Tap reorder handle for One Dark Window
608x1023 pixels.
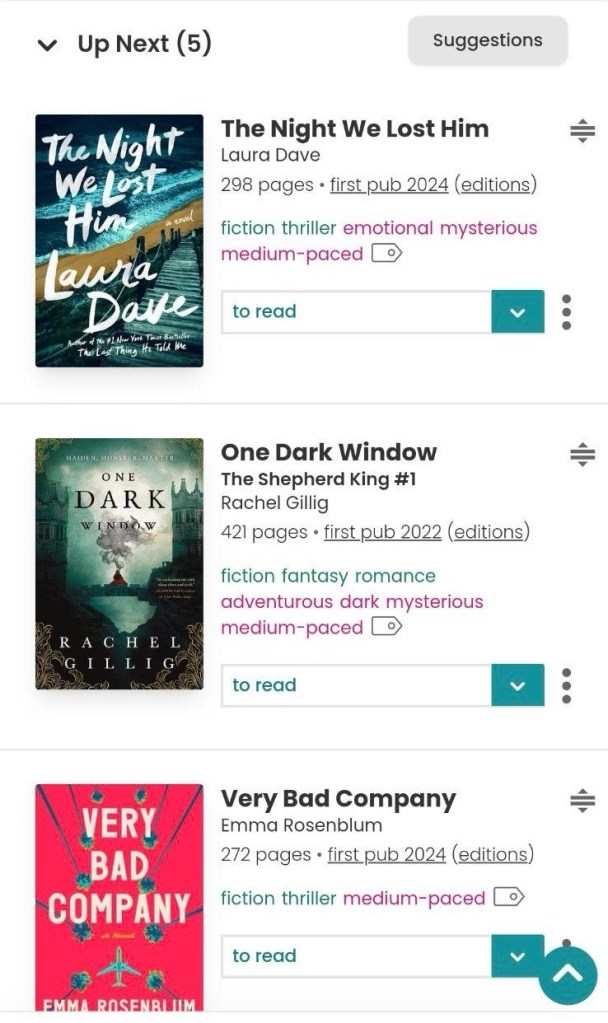(582, 455)
